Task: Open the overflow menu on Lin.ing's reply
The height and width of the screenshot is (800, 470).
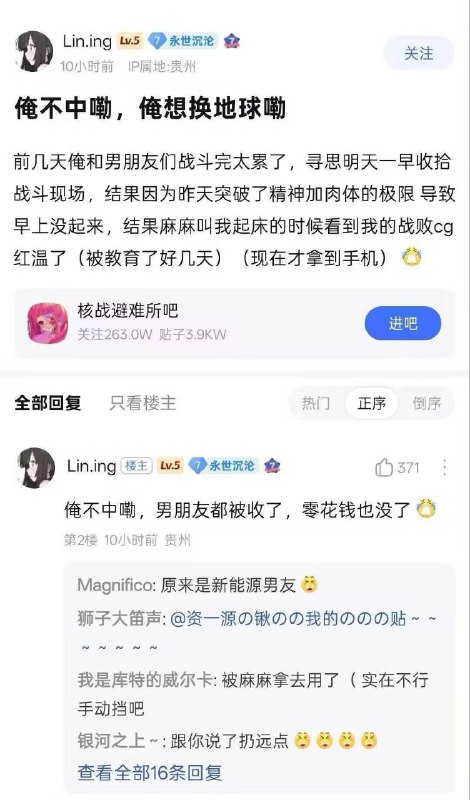Action: (x=444, y=467)
